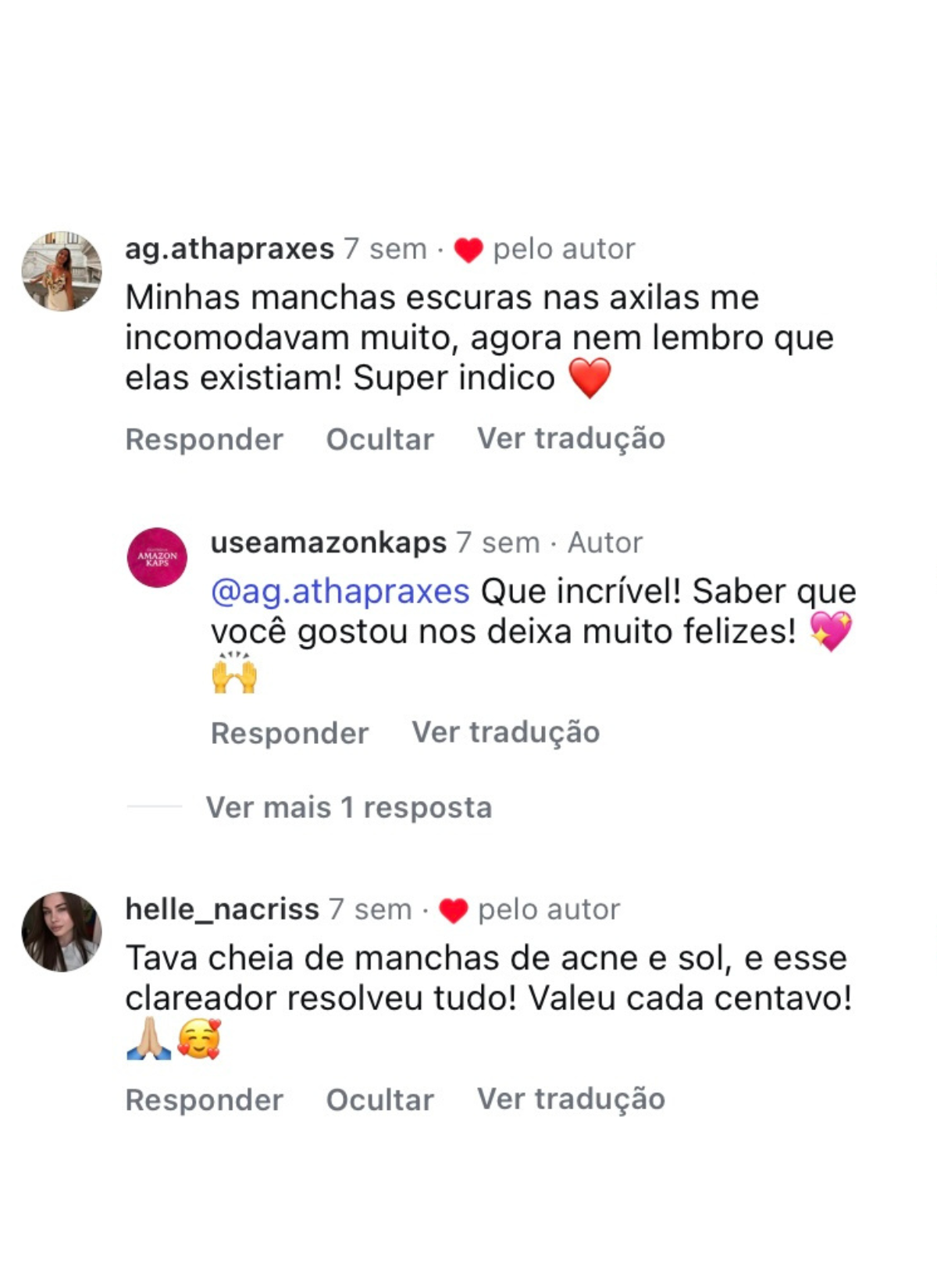
Task: View translation of helle_nacriss' comment
Action: click(x=571, y=1100)
